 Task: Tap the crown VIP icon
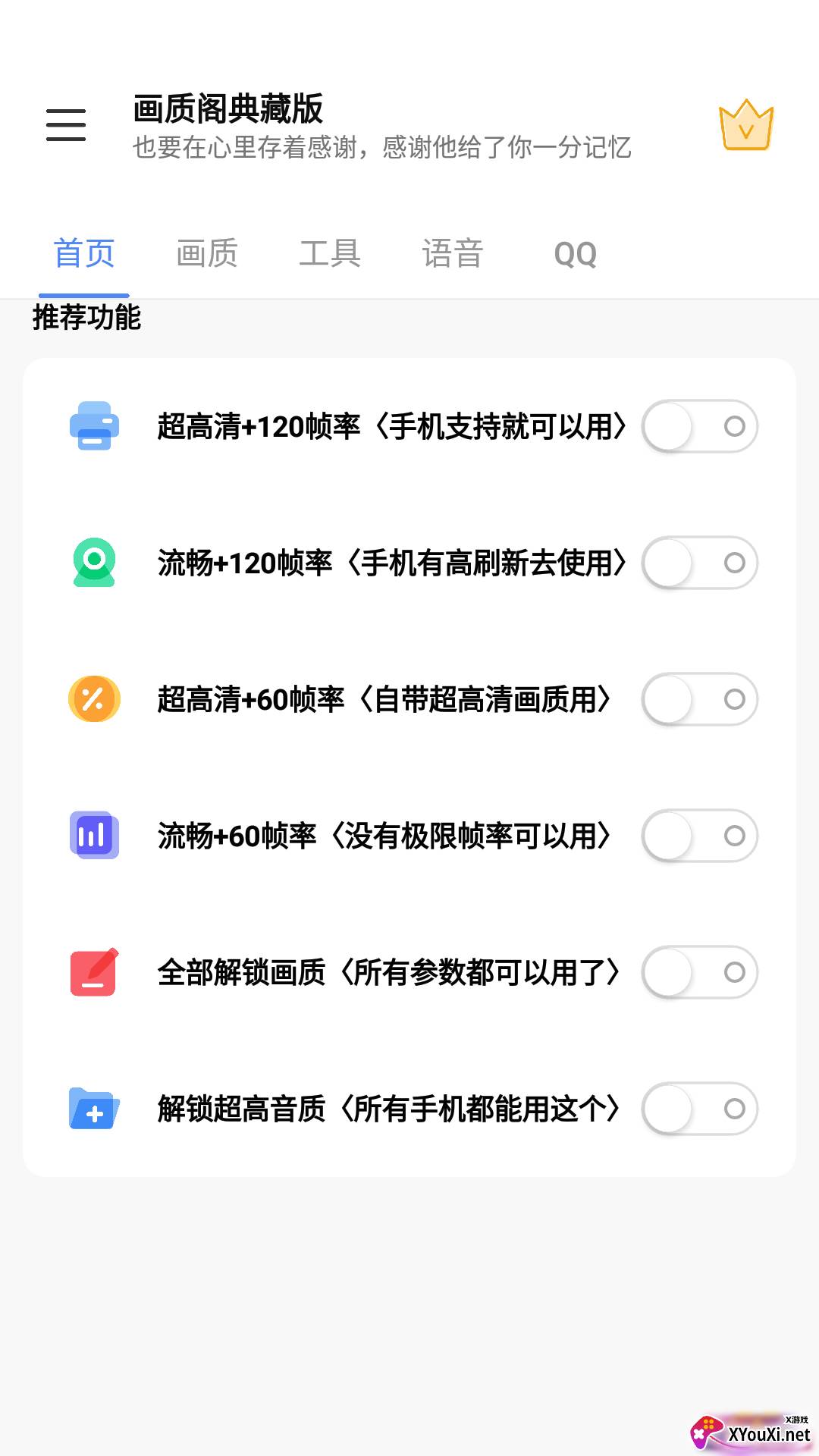(745, 125)
